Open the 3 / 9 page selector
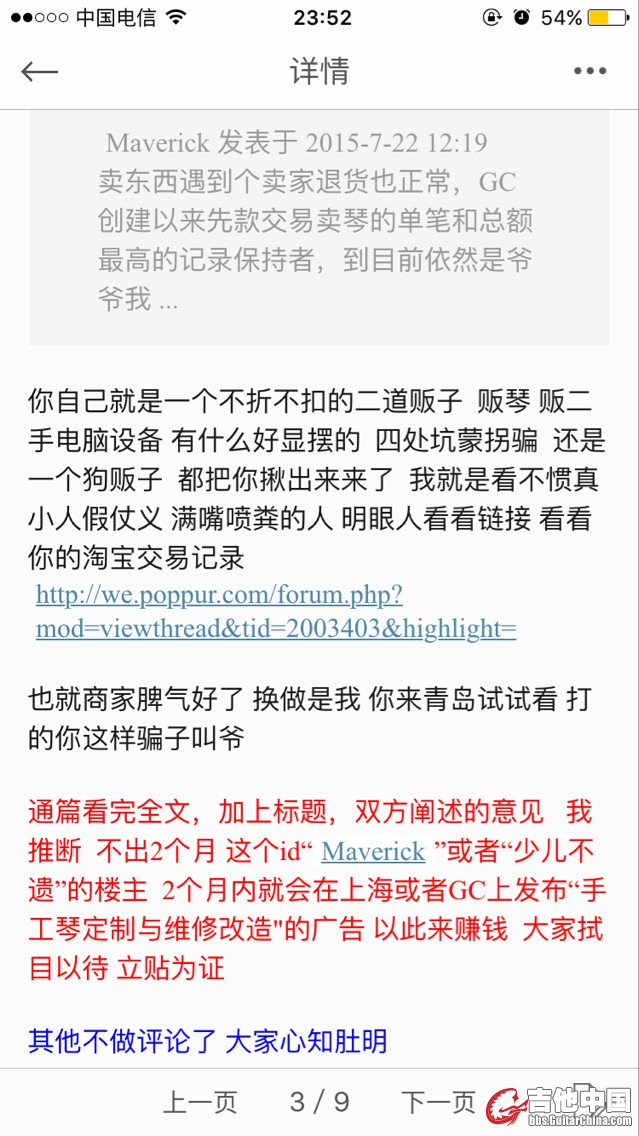 click(319, 1102)
